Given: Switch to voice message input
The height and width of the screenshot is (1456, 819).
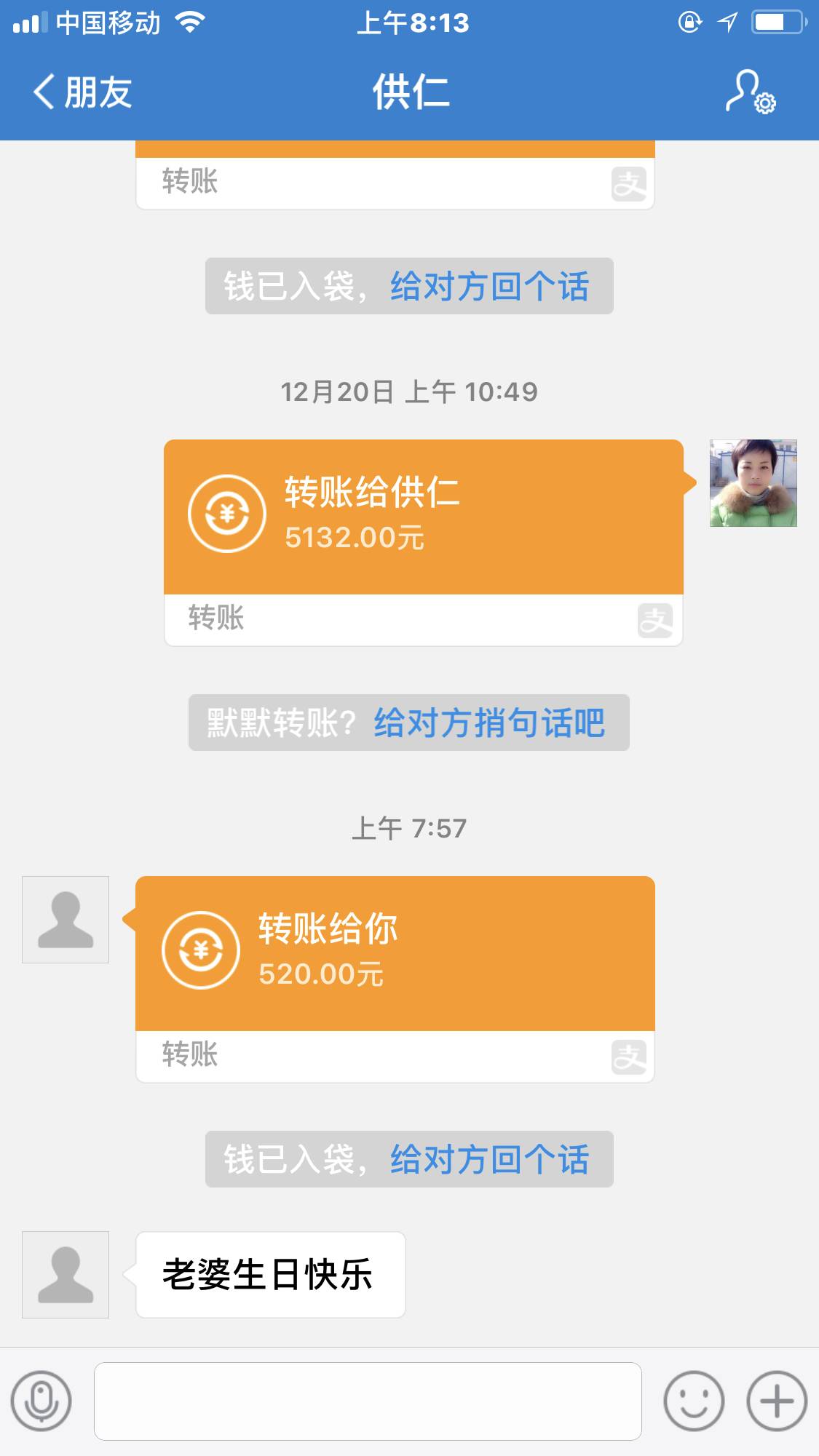Looking at the screenshot, I should [41, 1401].
